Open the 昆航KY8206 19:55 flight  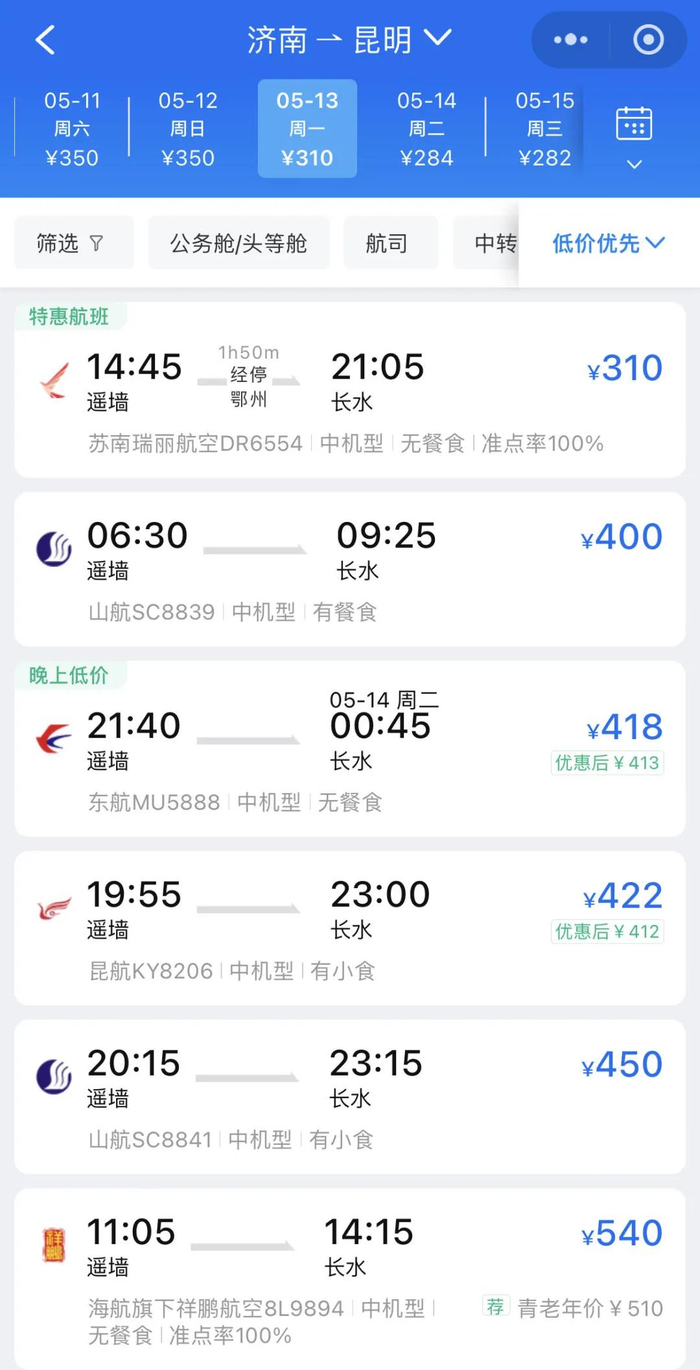pyautogui.click(x=350, y=928)
